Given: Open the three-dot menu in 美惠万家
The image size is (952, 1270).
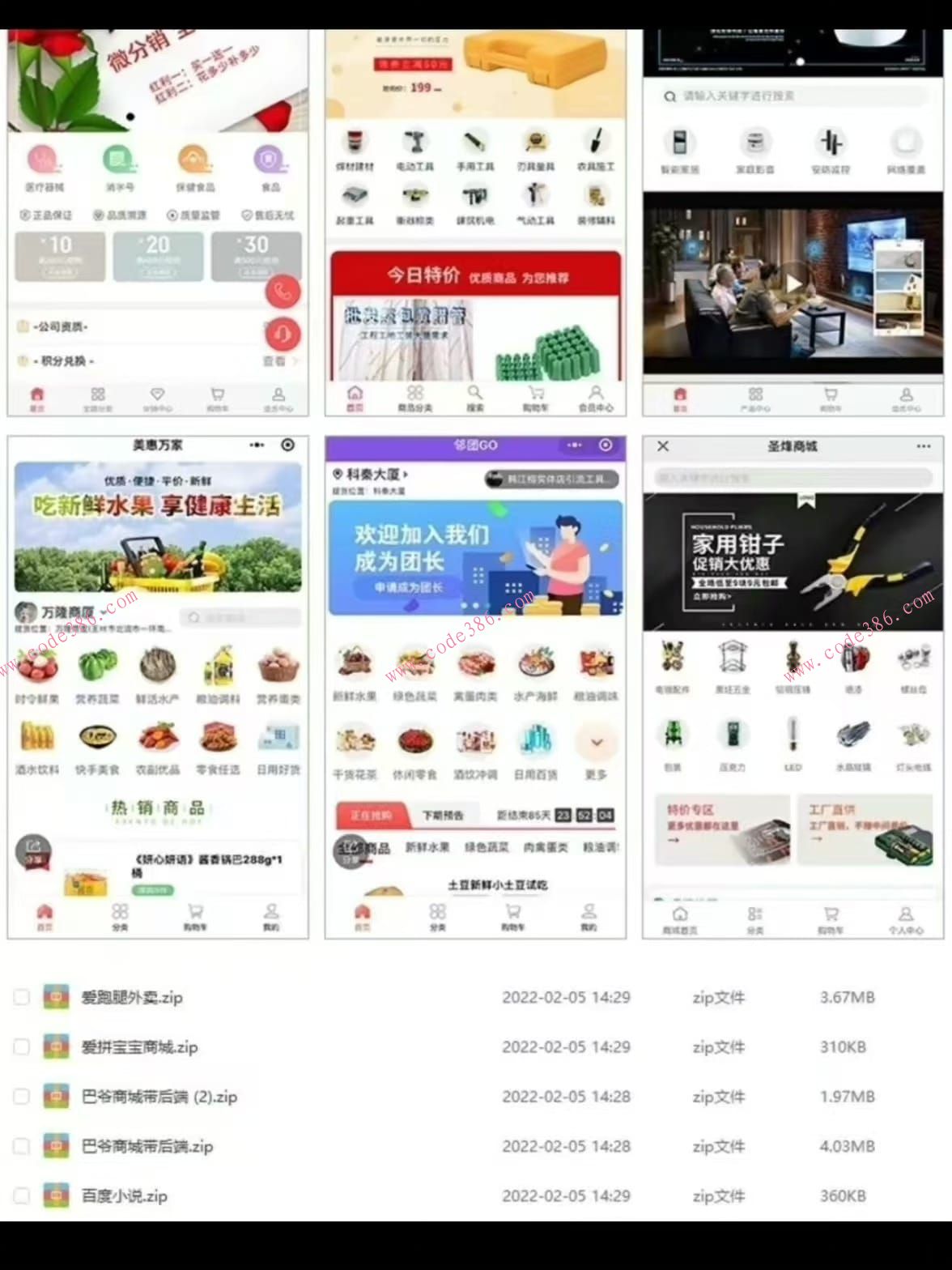Looking at the screenshot, I should (257, 445).
